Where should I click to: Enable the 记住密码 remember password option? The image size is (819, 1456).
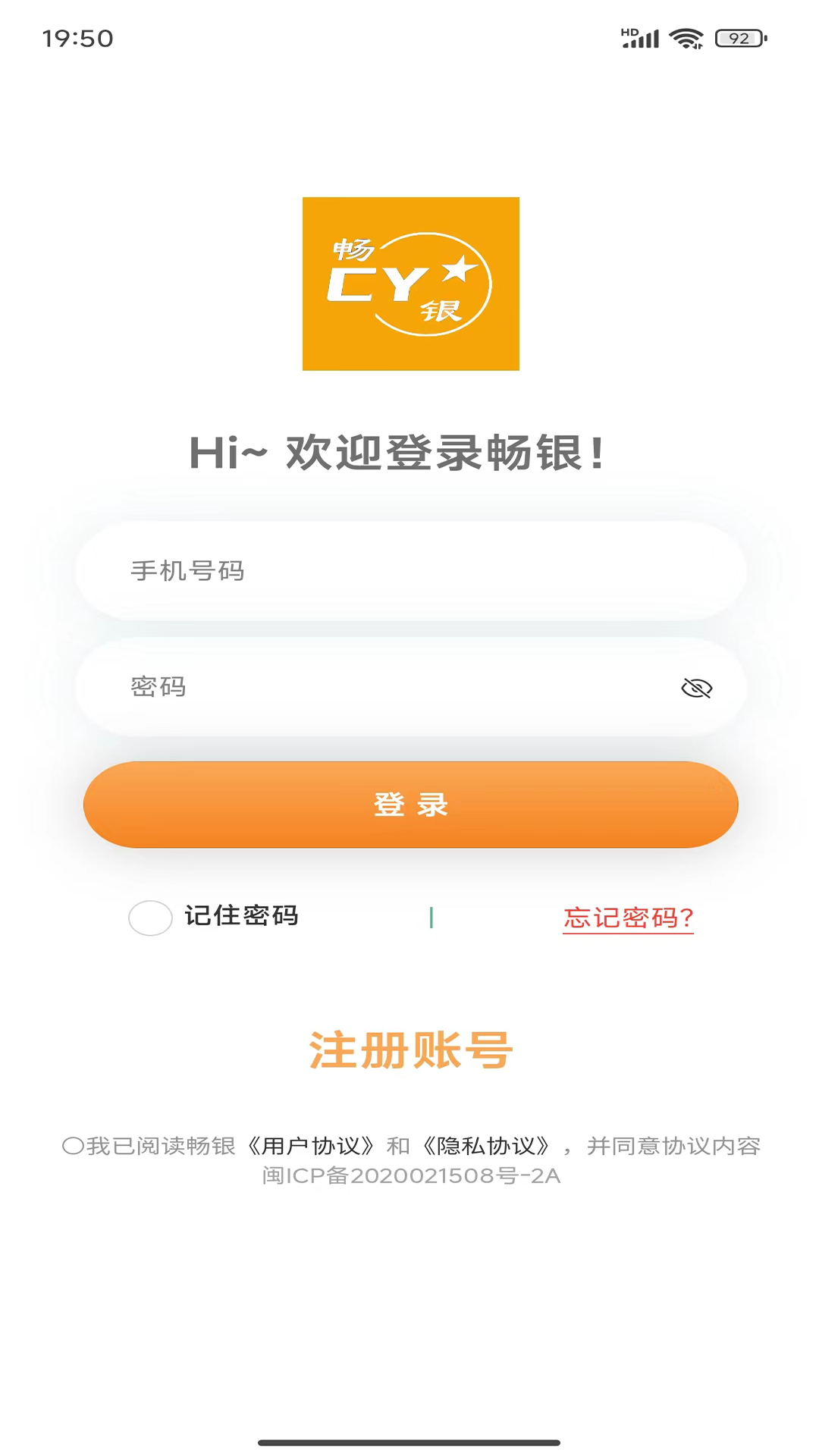tap(151, 918)
